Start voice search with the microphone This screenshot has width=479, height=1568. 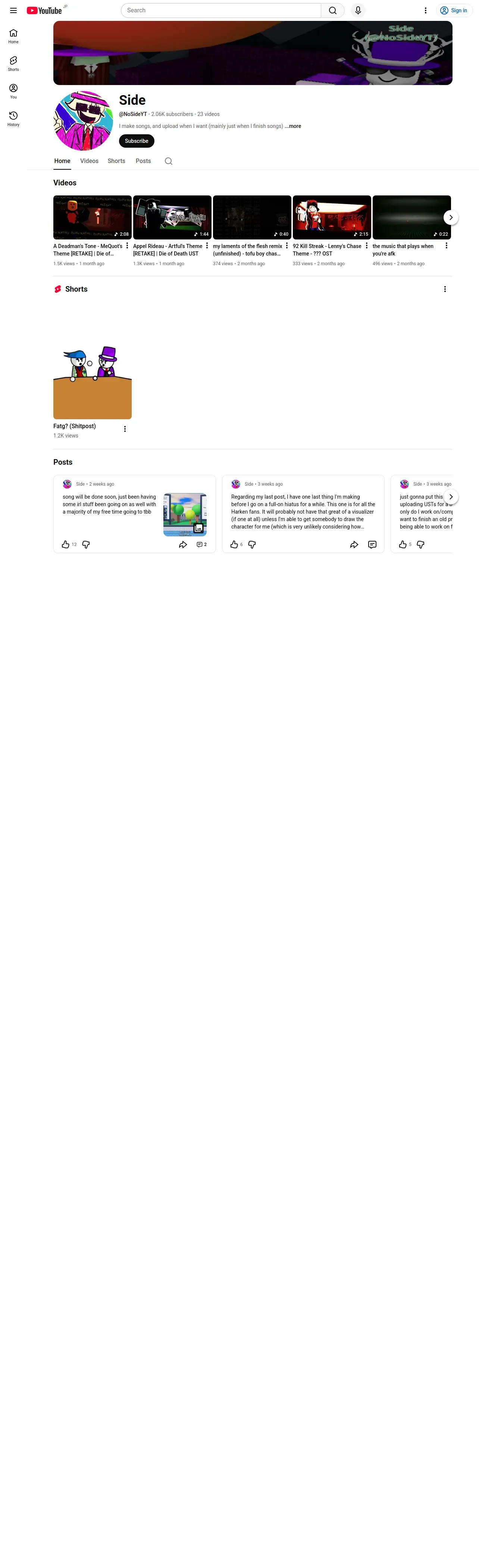[x=358, y=10]
